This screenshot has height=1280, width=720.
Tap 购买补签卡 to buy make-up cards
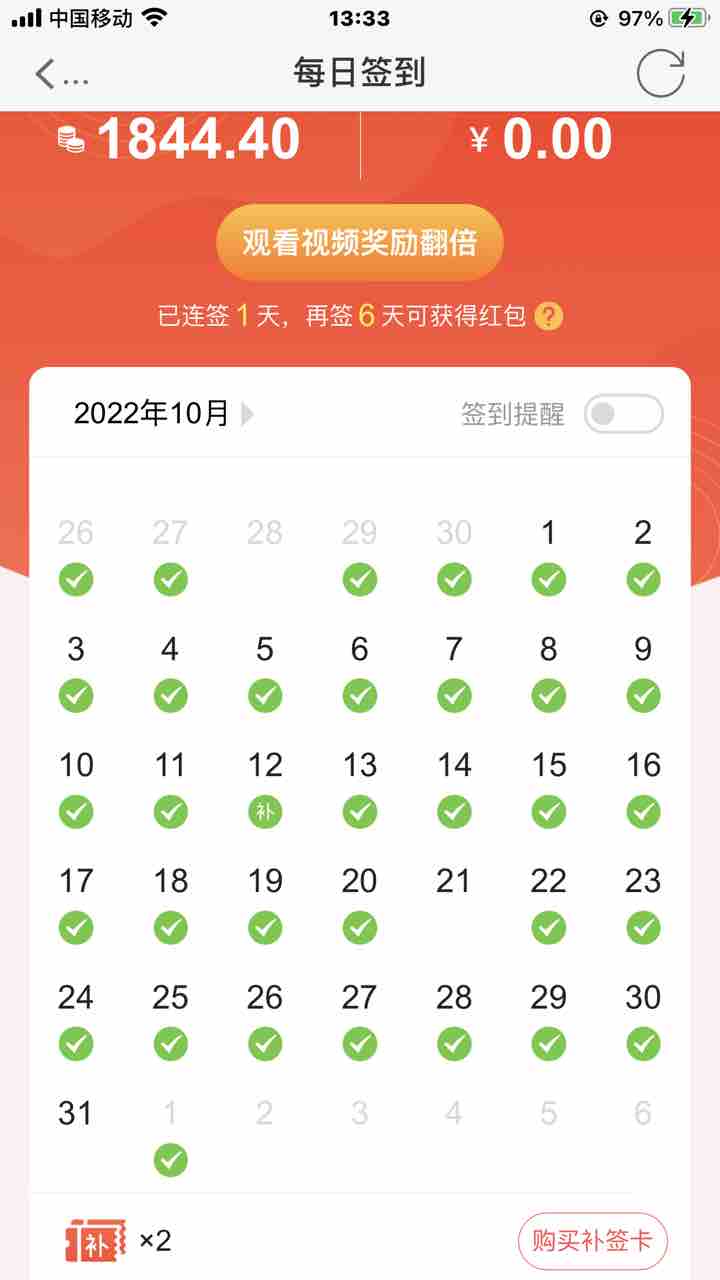[592, 1241]
